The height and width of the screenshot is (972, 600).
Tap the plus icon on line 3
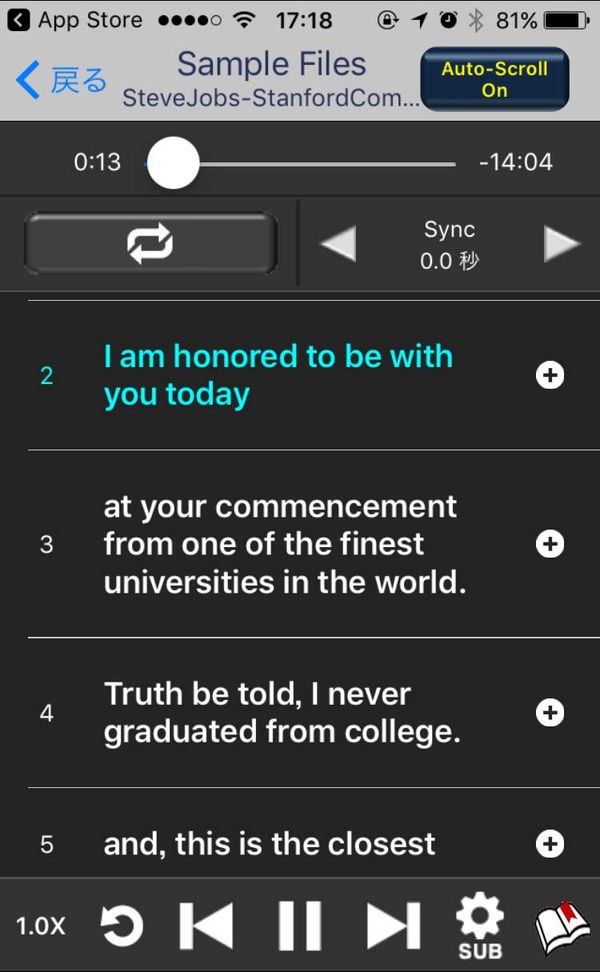pos(550,544)
